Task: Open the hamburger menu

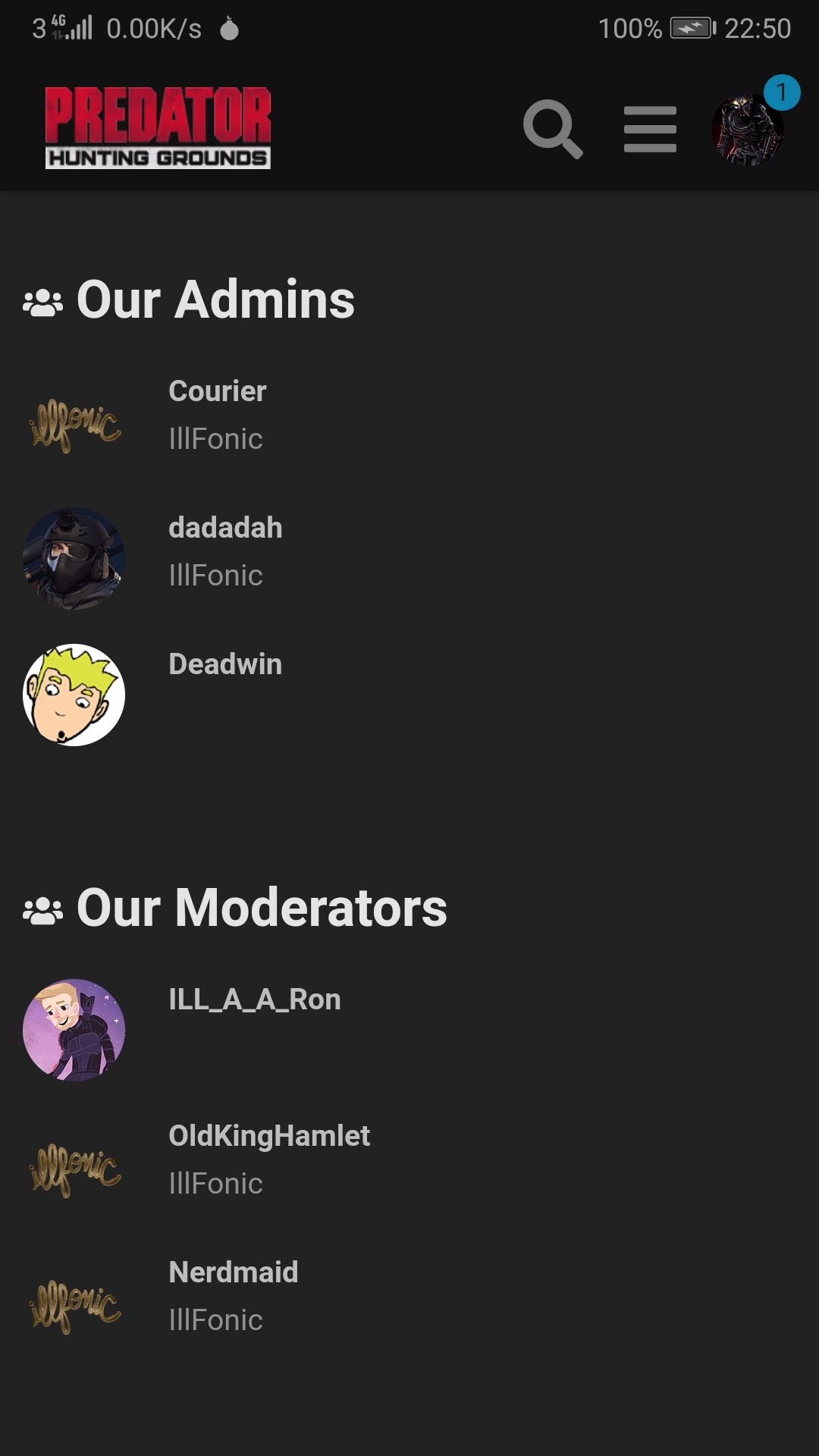Action: (x=650, y=129)
